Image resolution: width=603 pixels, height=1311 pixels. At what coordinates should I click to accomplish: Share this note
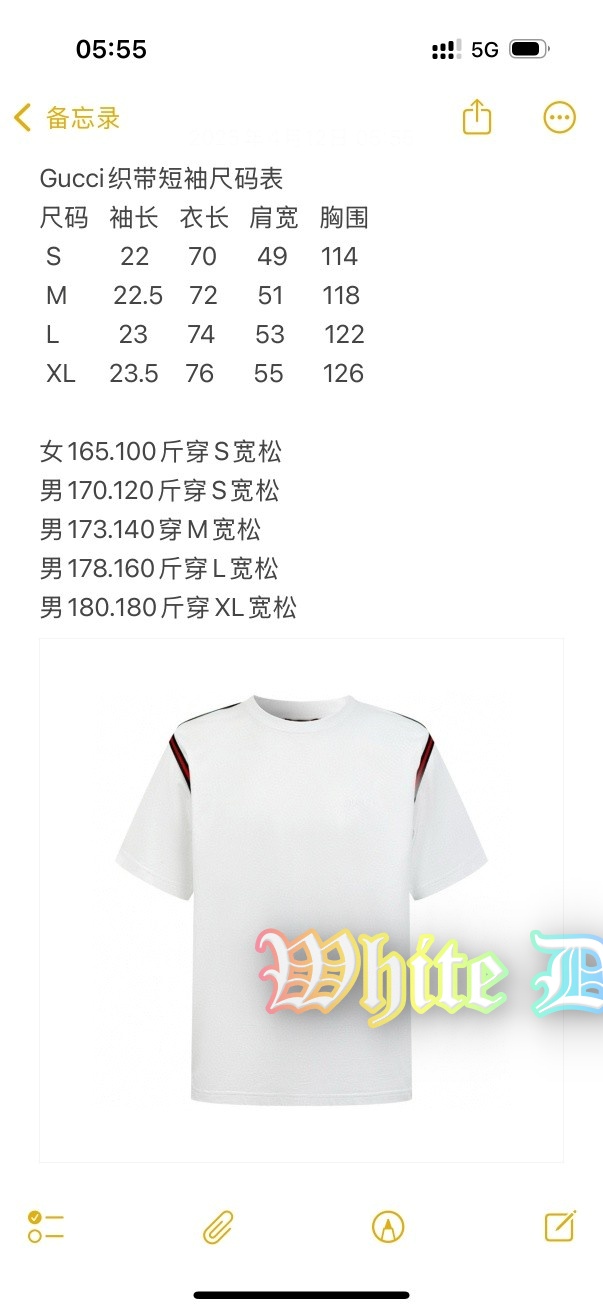(x=477, y=117)
